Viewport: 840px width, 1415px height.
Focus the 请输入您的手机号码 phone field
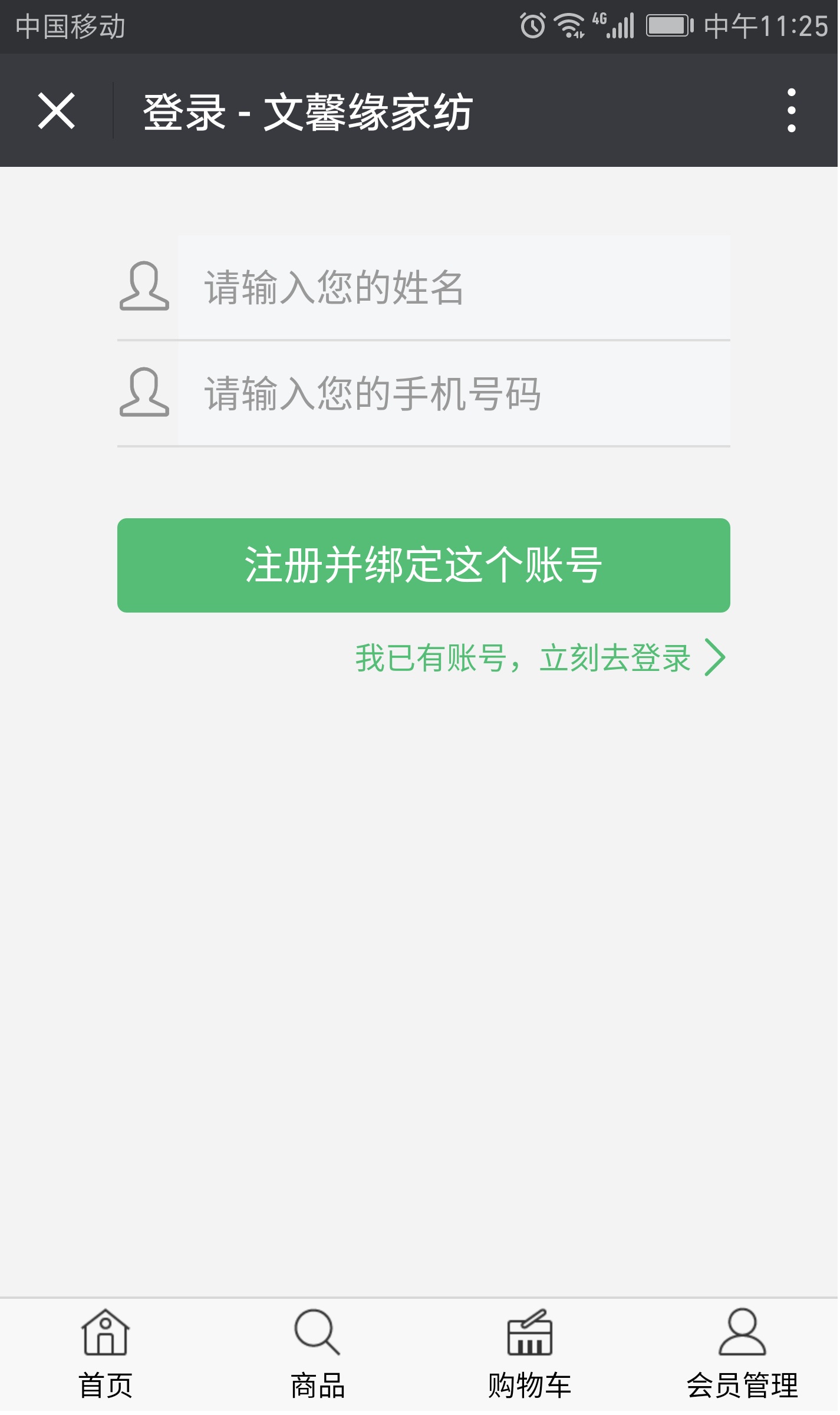pos(455,394)
